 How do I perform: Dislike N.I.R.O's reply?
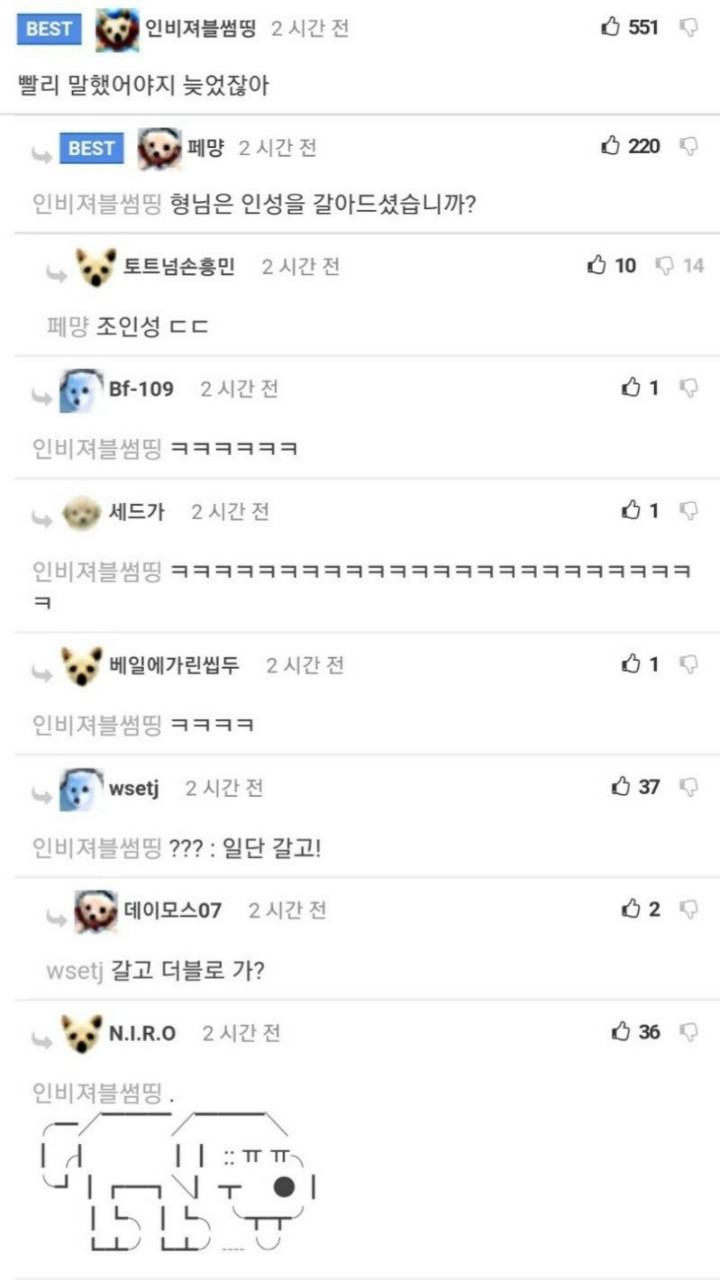(x=689, y=1032)
